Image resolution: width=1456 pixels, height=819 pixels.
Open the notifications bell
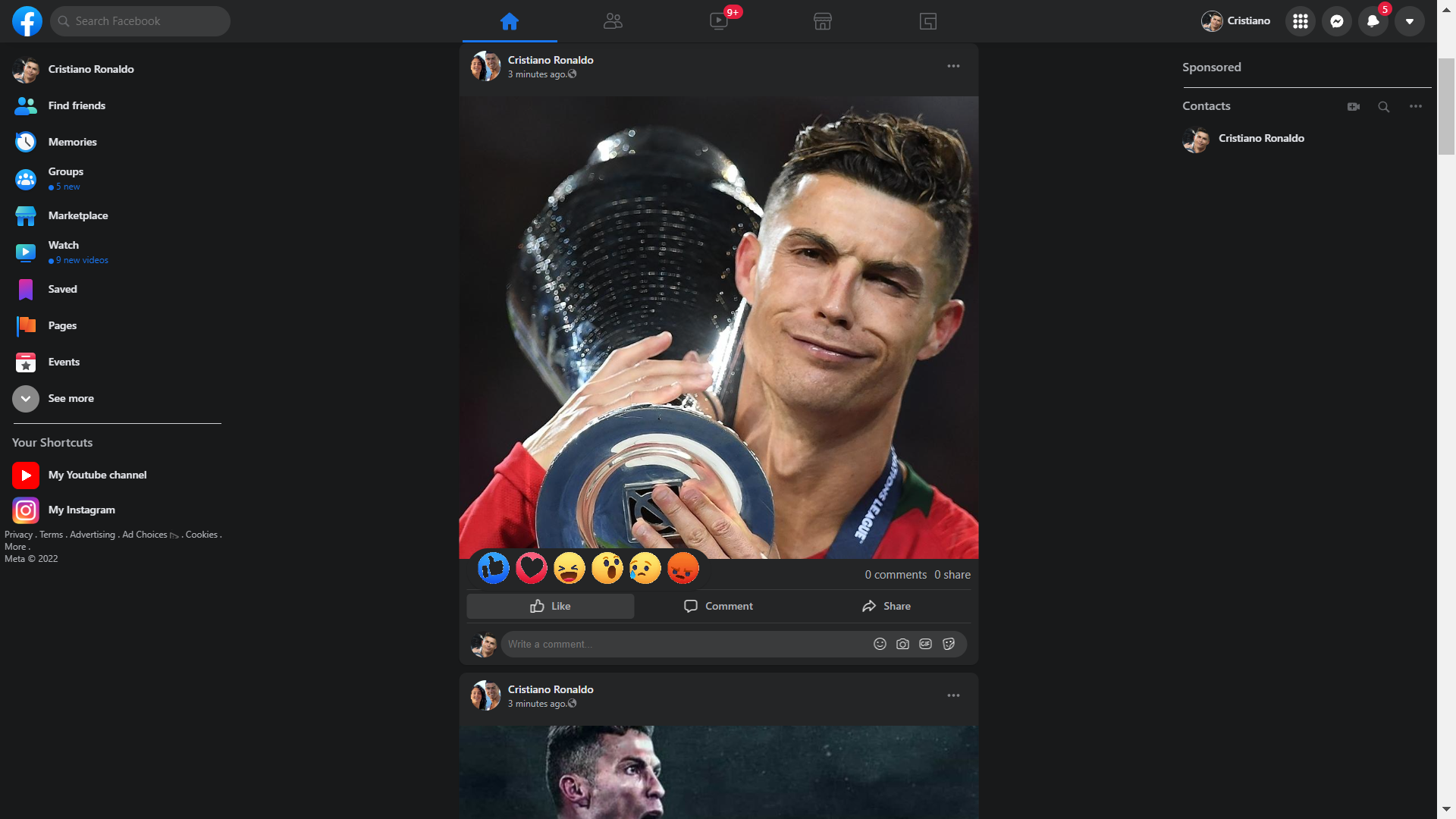(x=1373, y=21)
